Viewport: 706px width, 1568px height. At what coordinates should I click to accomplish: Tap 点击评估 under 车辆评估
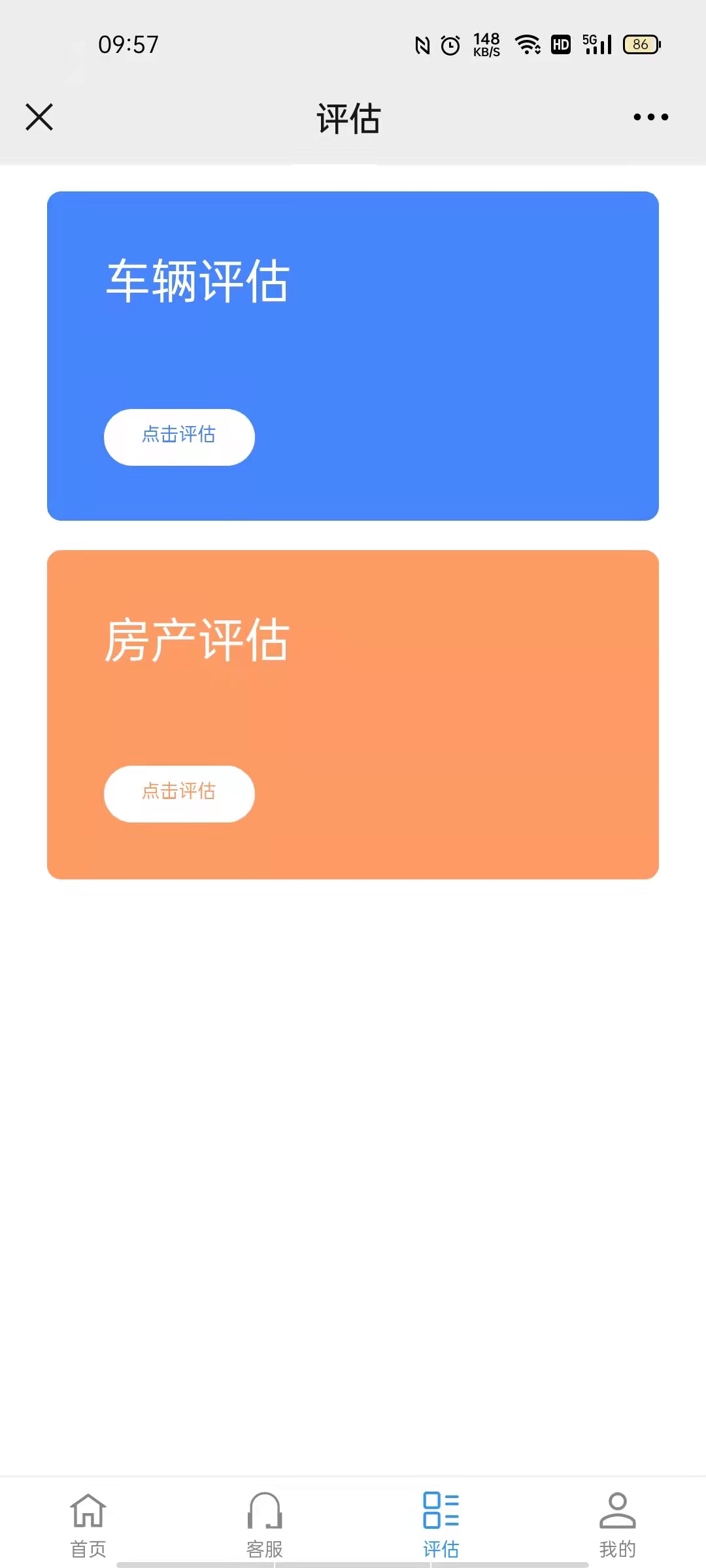tap(179, 437)
